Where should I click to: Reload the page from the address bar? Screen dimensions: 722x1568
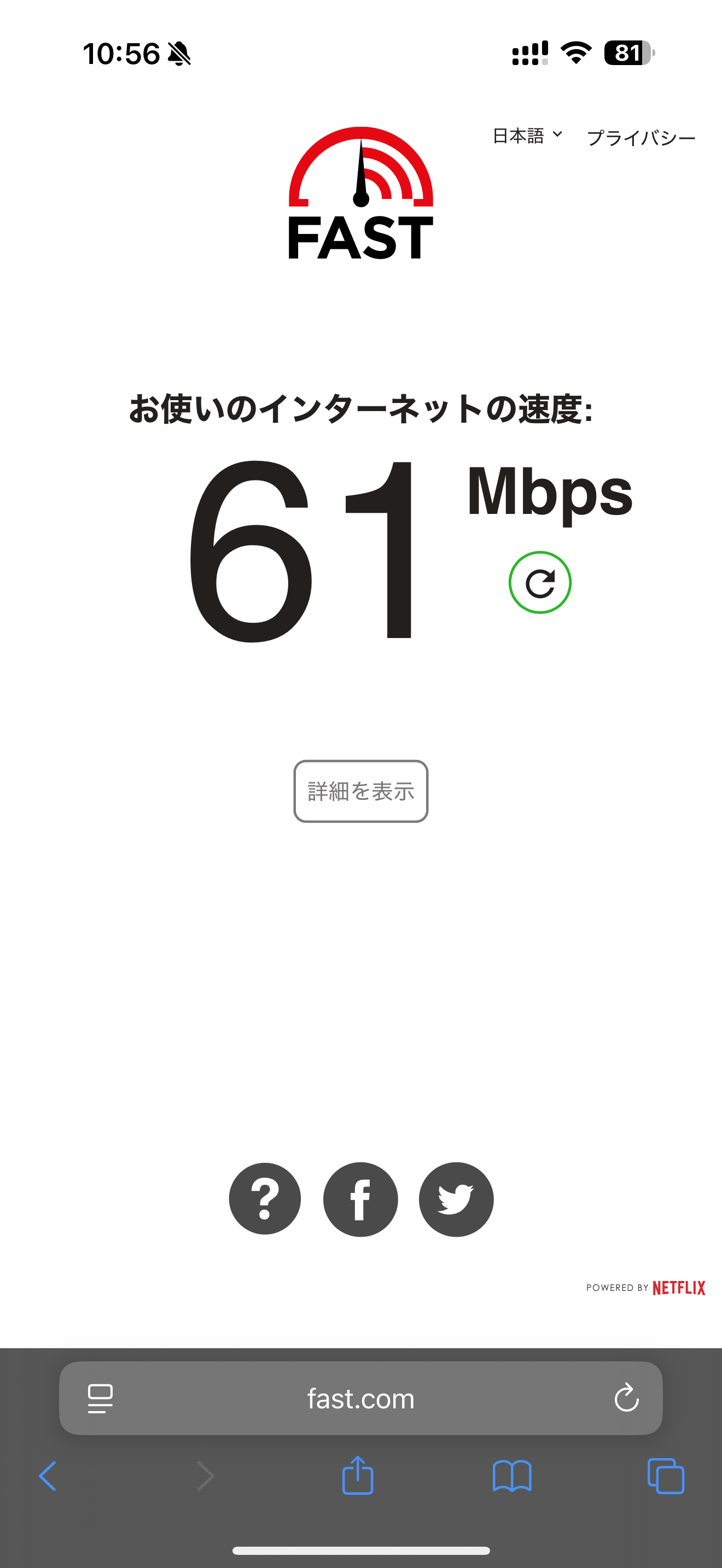(x=626, y=1397)
